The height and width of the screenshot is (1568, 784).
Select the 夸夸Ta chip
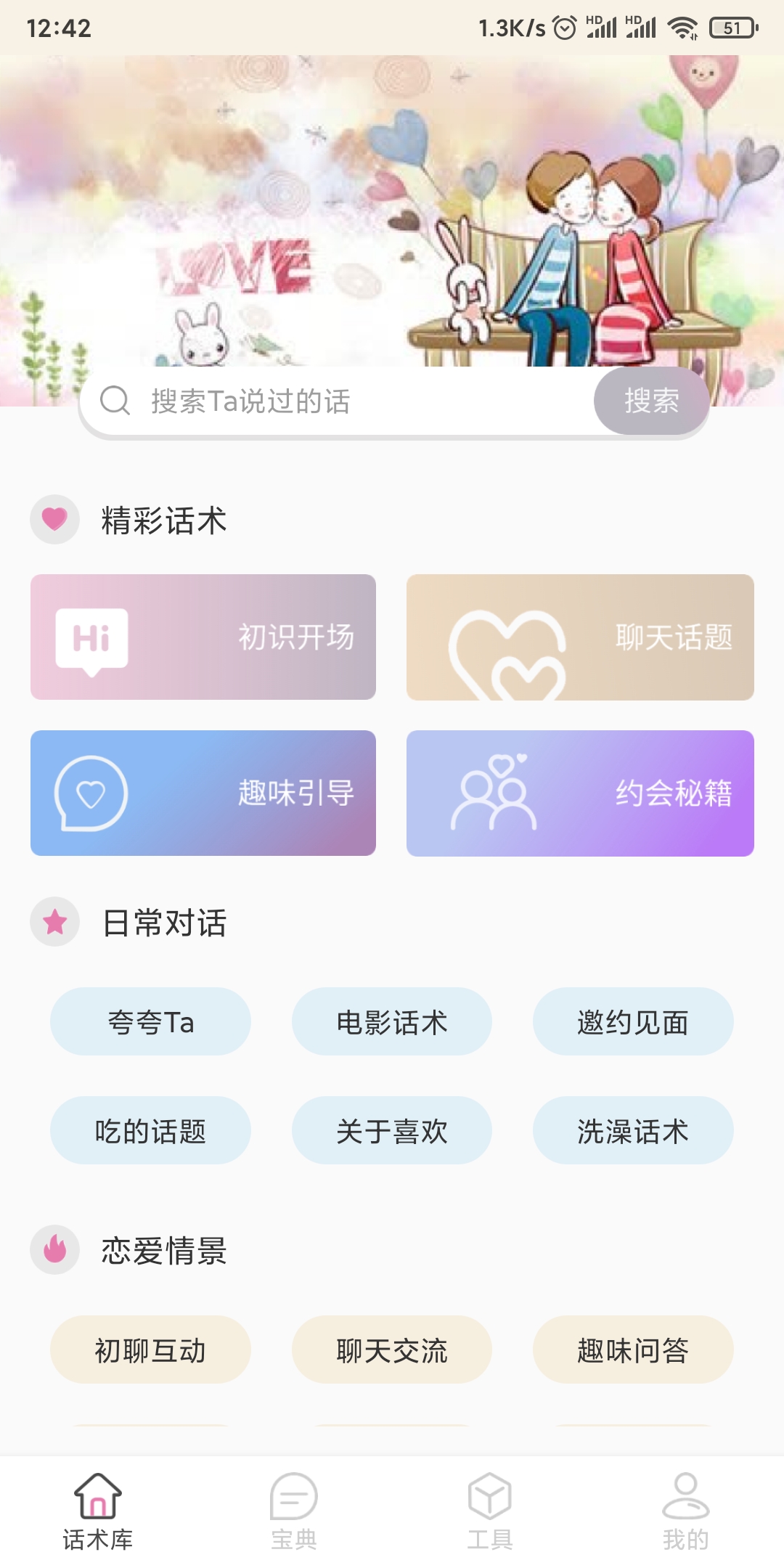tap(150, 1021)
